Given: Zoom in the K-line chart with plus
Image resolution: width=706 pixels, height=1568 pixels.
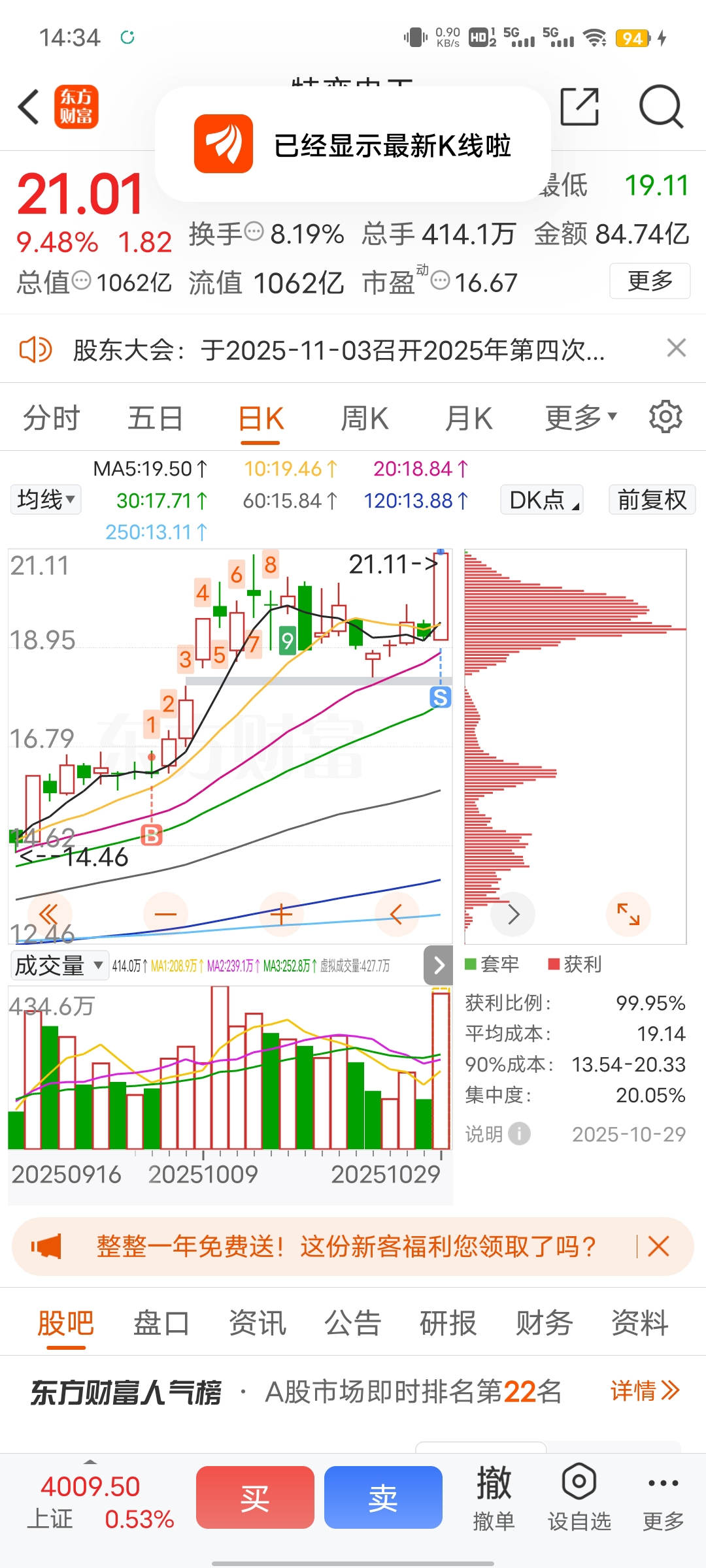Looking at the screenshot, I should [281, 914].
